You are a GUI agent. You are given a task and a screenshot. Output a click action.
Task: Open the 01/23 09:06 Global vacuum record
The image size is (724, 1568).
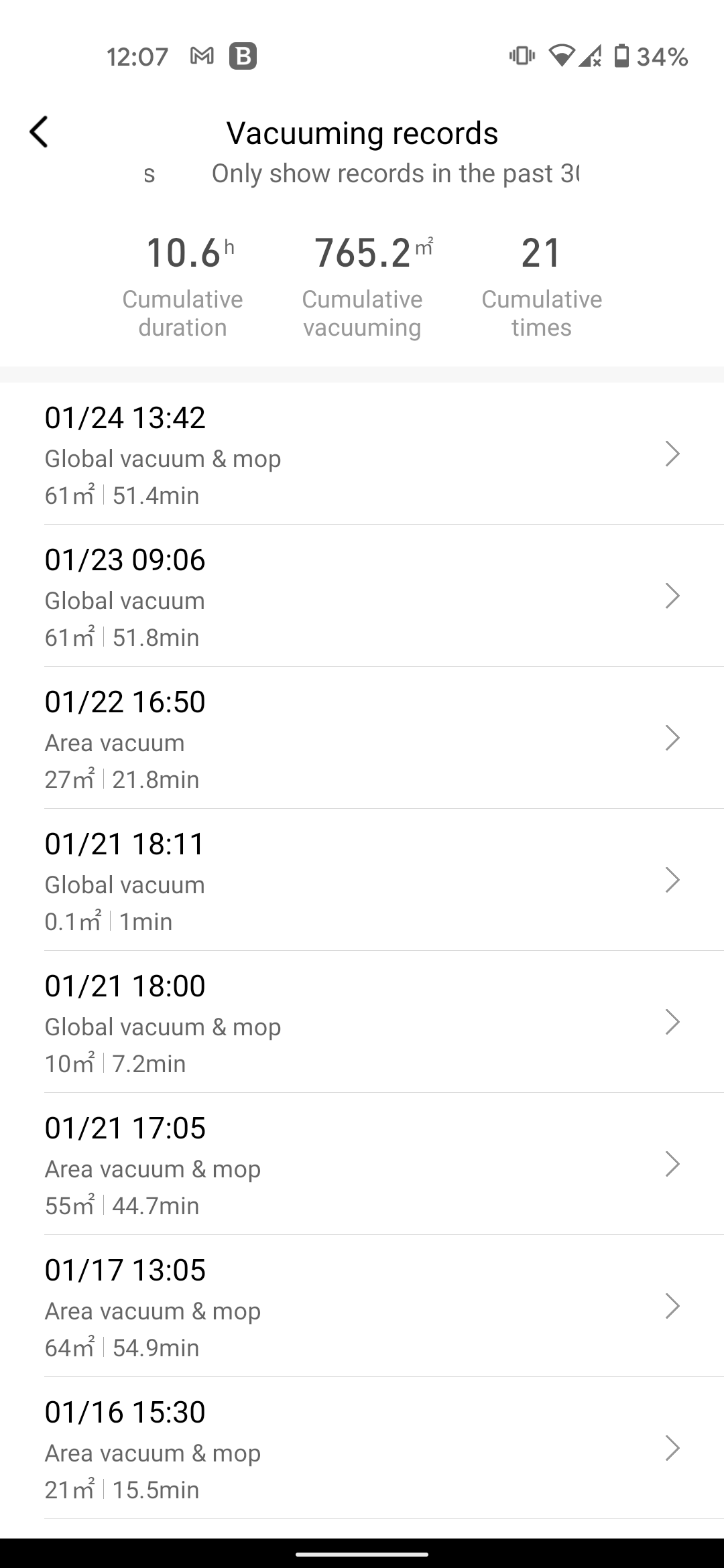[362, 596]
